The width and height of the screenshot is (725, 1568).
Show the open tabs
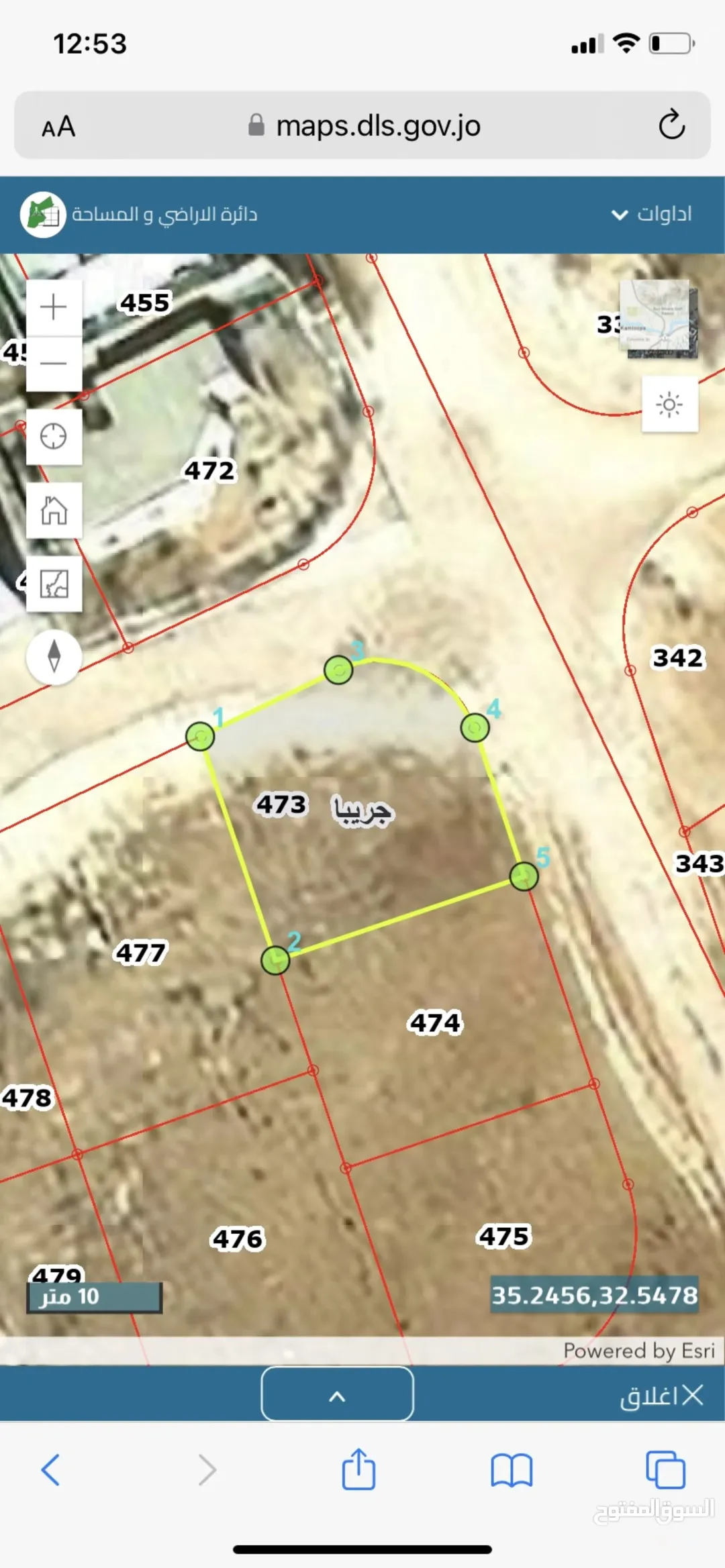click(x=665, y=1469)
